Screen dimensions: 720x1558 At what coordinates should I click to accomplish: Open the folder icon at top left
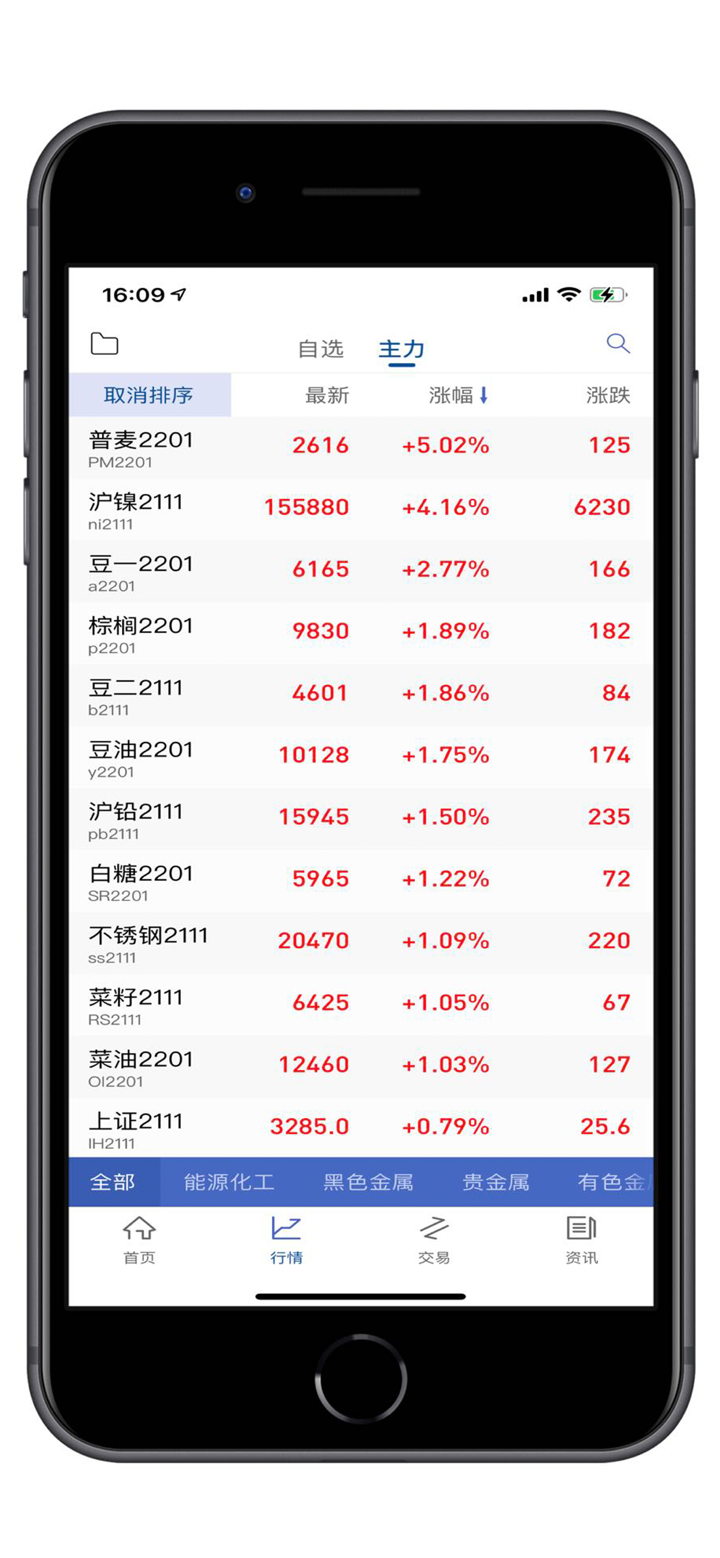(104, 345)
